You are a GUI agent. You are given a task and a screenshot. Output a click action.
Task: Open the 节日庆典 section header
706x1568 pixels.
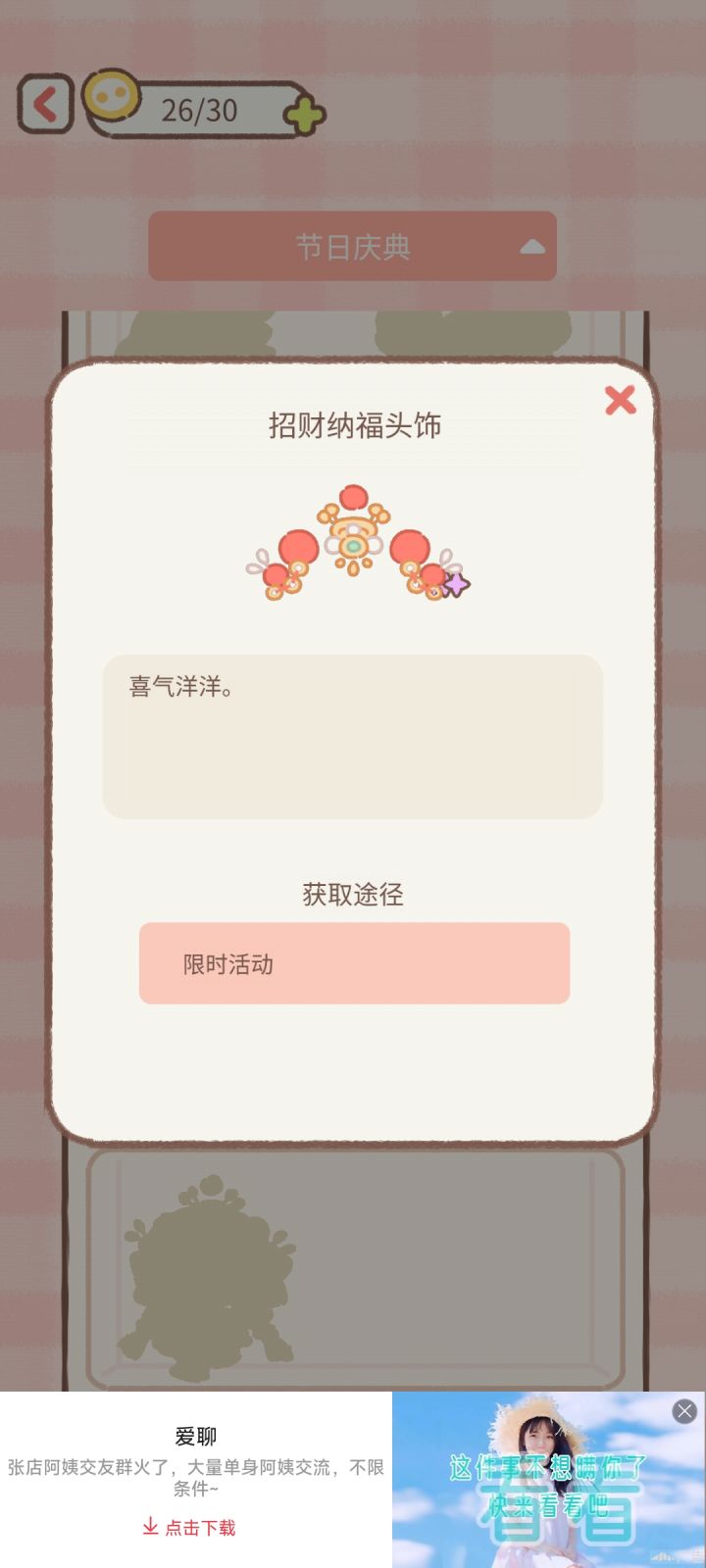(351, 246)
